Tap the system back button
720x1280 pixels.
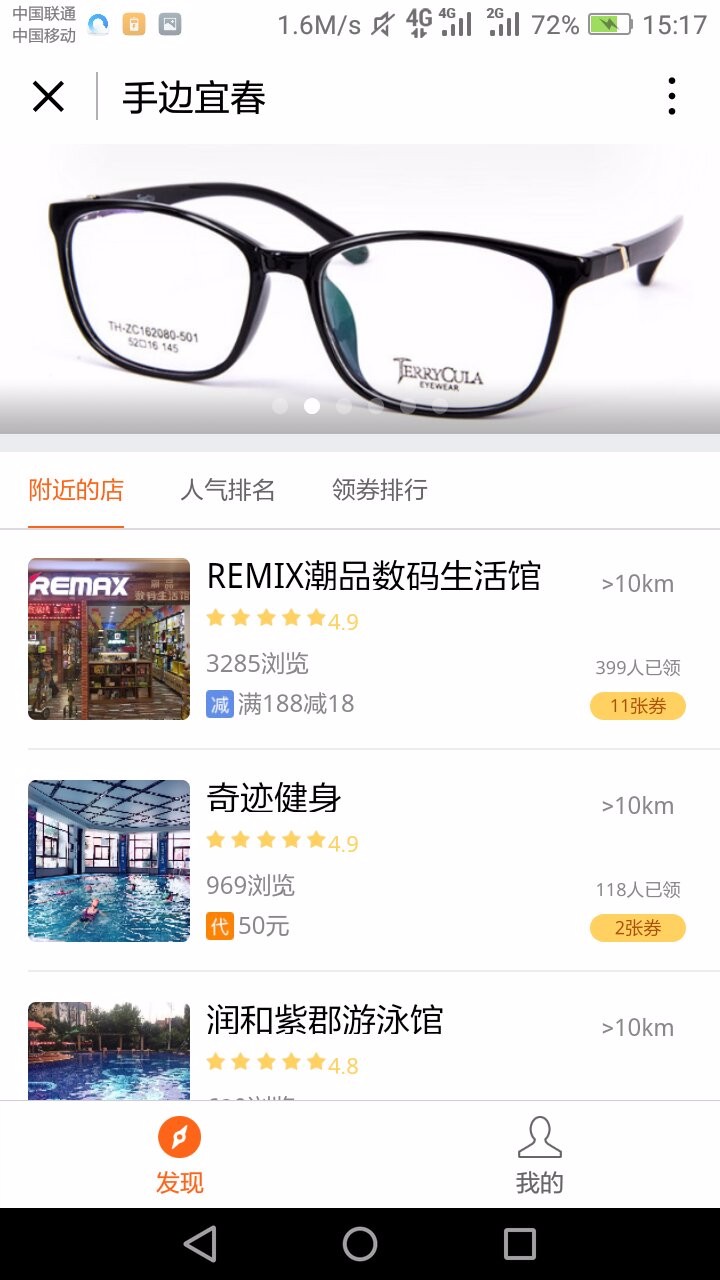(200, 1244)
